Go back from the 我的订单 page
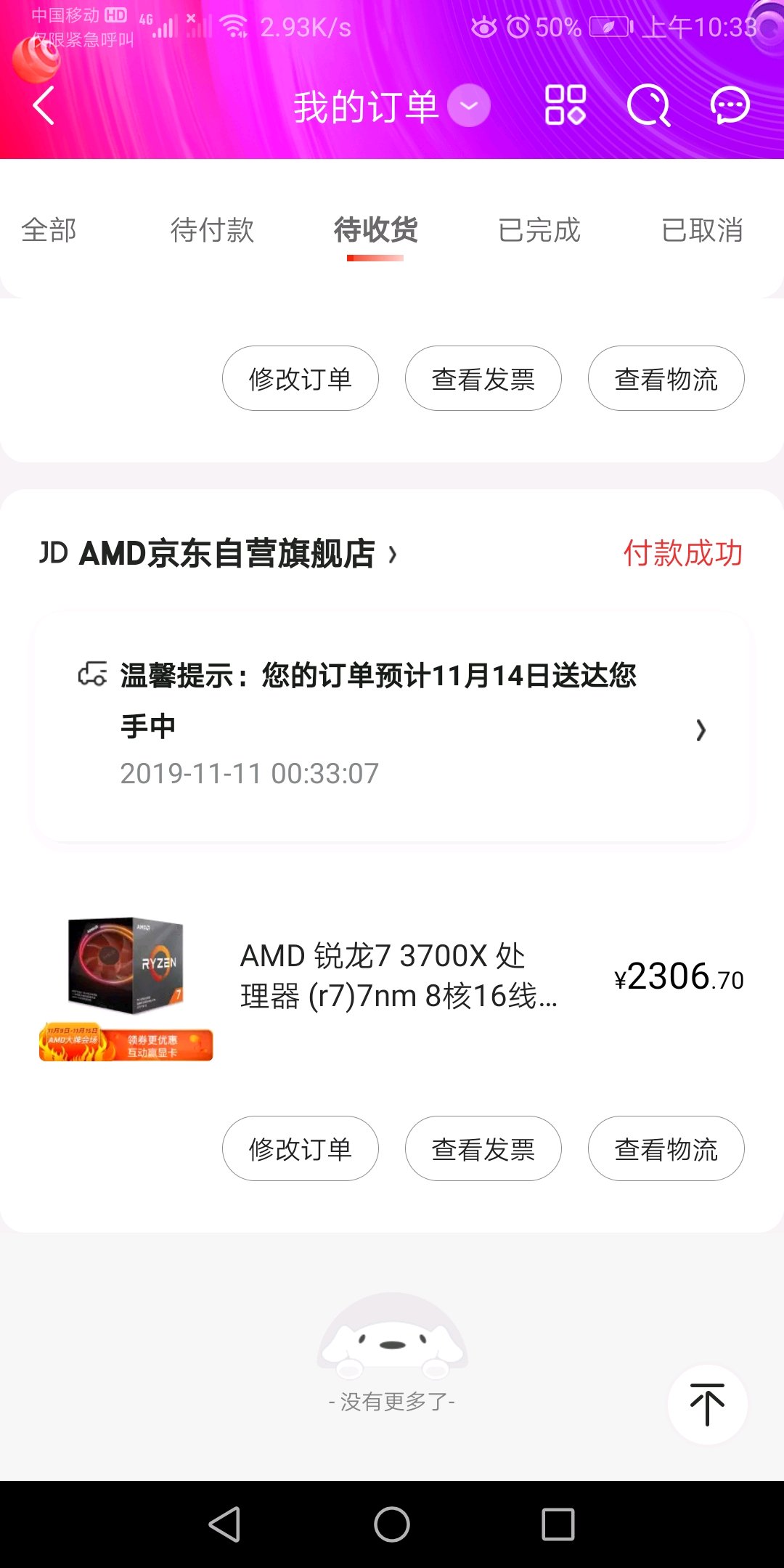This screenshot has height=1568, width=784. coord(44,106)
